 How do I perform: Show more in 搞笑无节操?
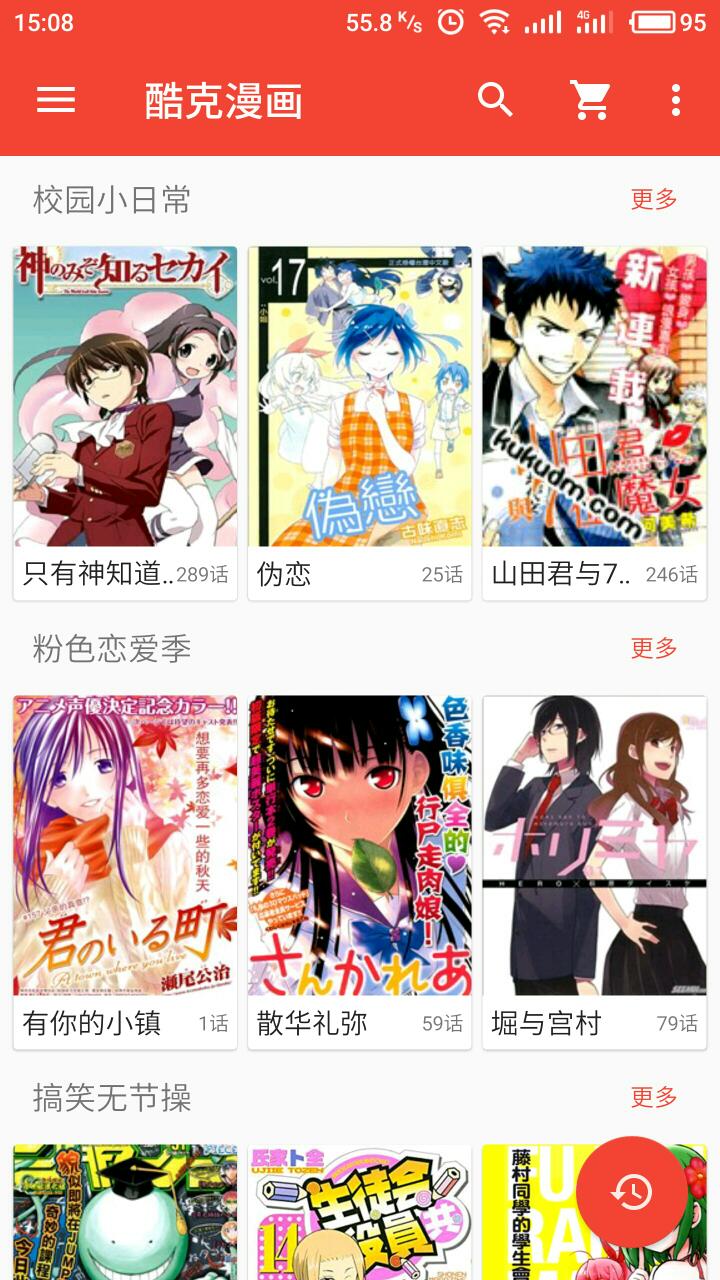tap(654, 1097)
